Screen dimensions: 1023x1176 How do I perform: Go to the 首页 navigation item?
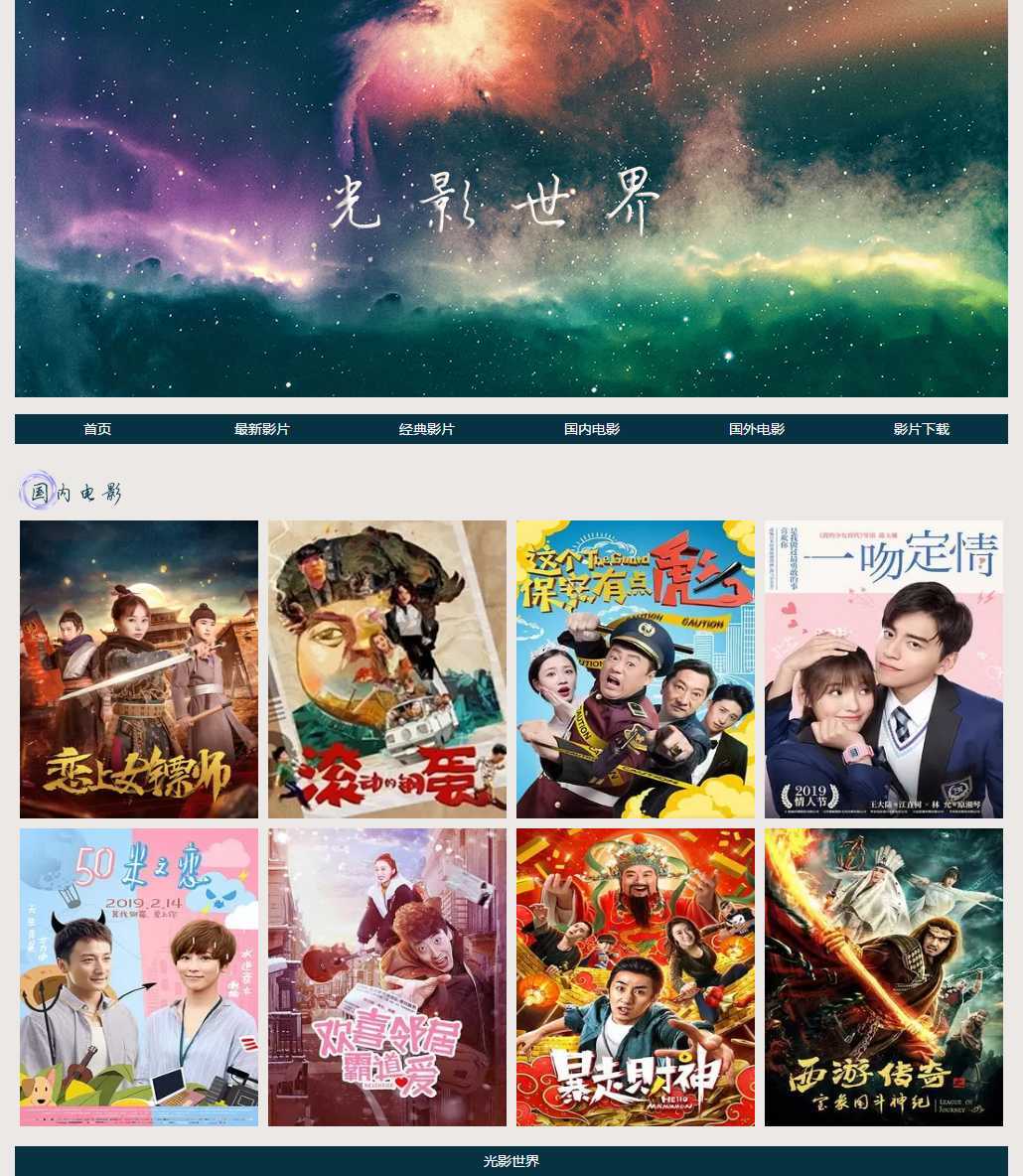click(97, 429)
